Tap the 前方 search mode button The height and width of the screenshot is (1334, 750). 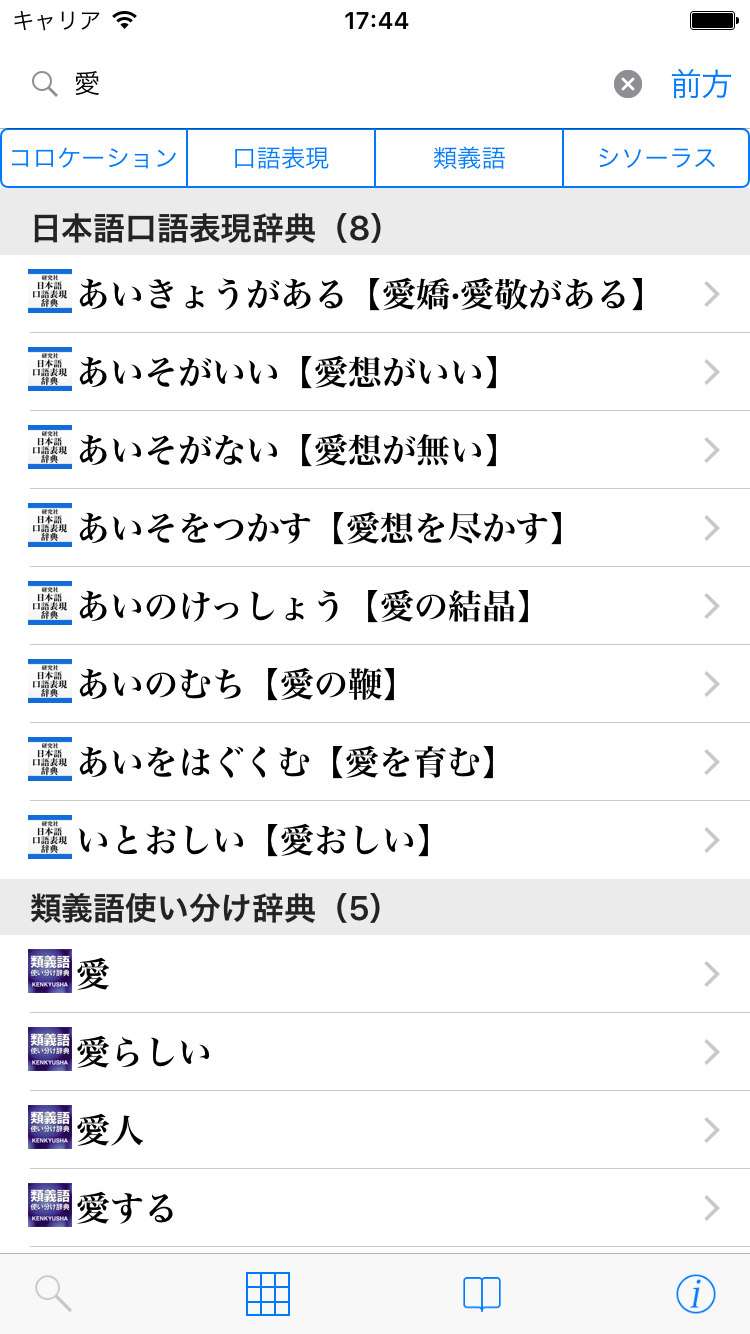pyautogui.click(x=701, y=85)
